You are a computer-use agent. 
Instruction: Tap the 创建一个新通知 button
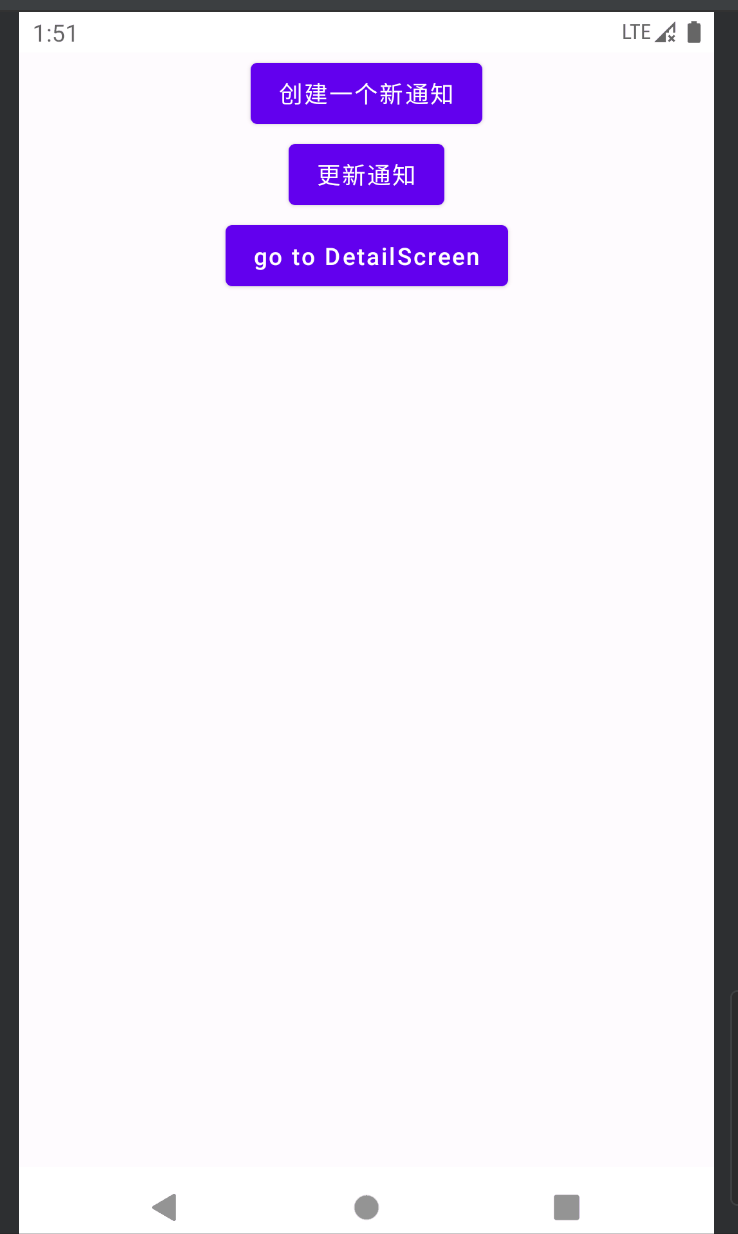point(366,94)
